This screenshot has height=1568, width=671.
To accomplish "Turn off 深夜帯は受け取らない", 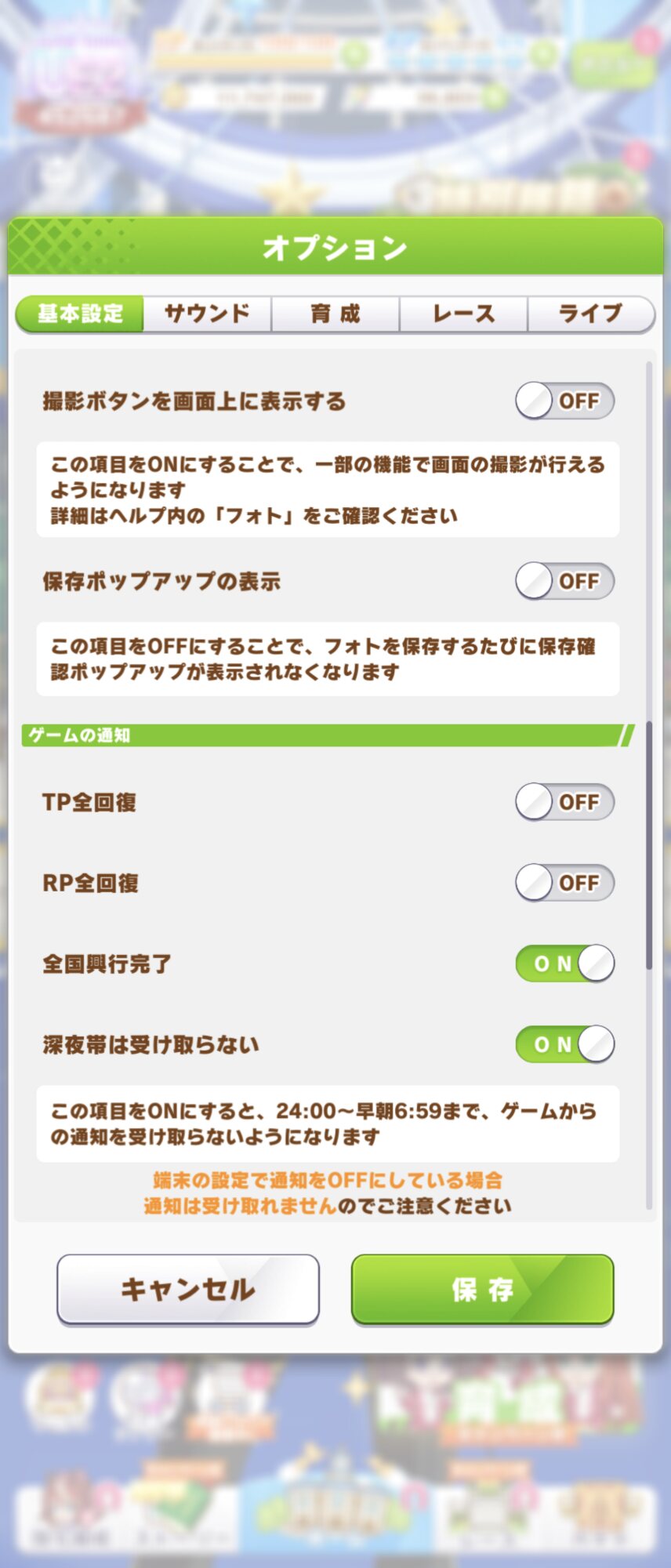I will pos(564,1045).
